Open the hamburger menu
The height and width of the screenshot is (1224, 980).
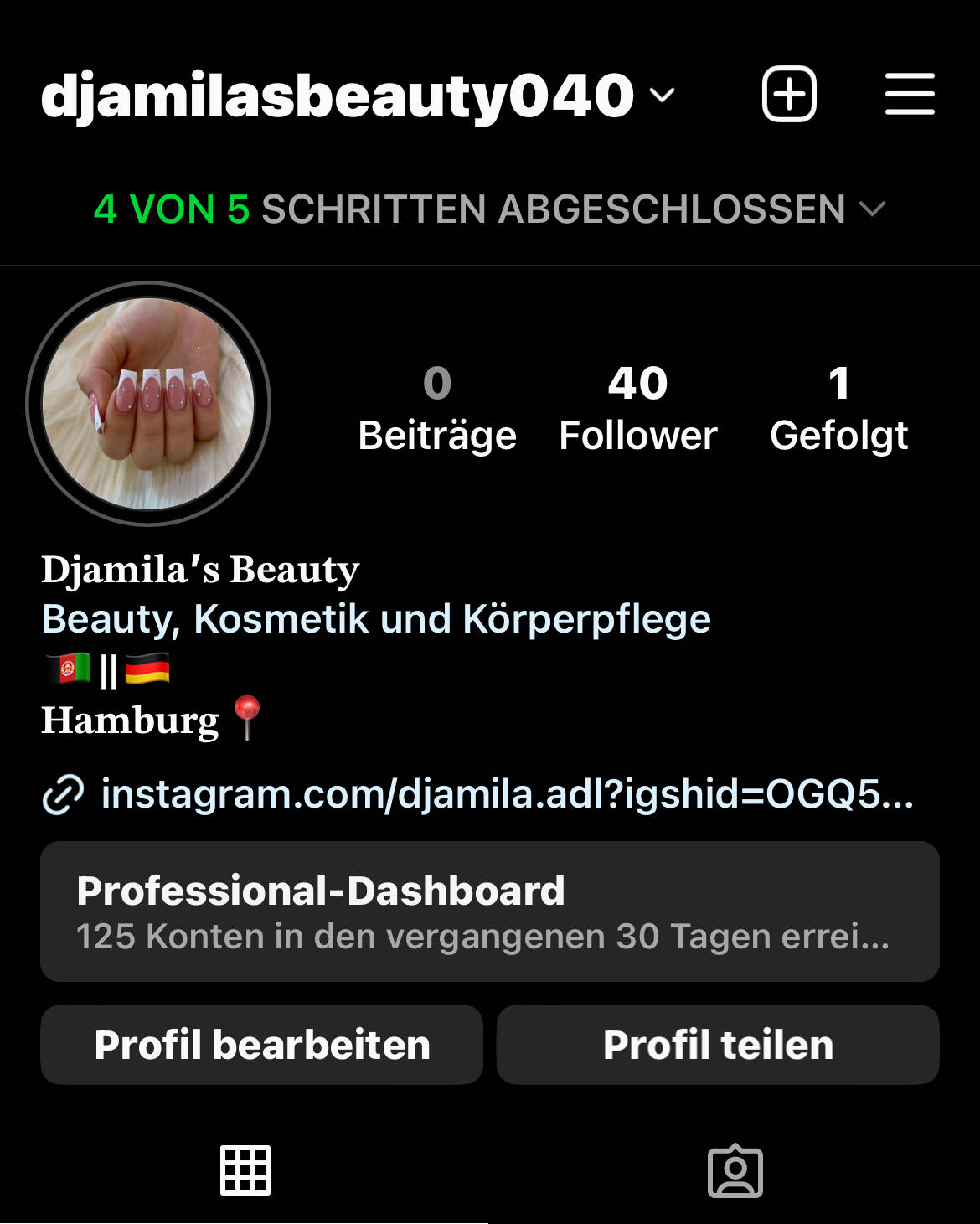(x=910, y=94)
